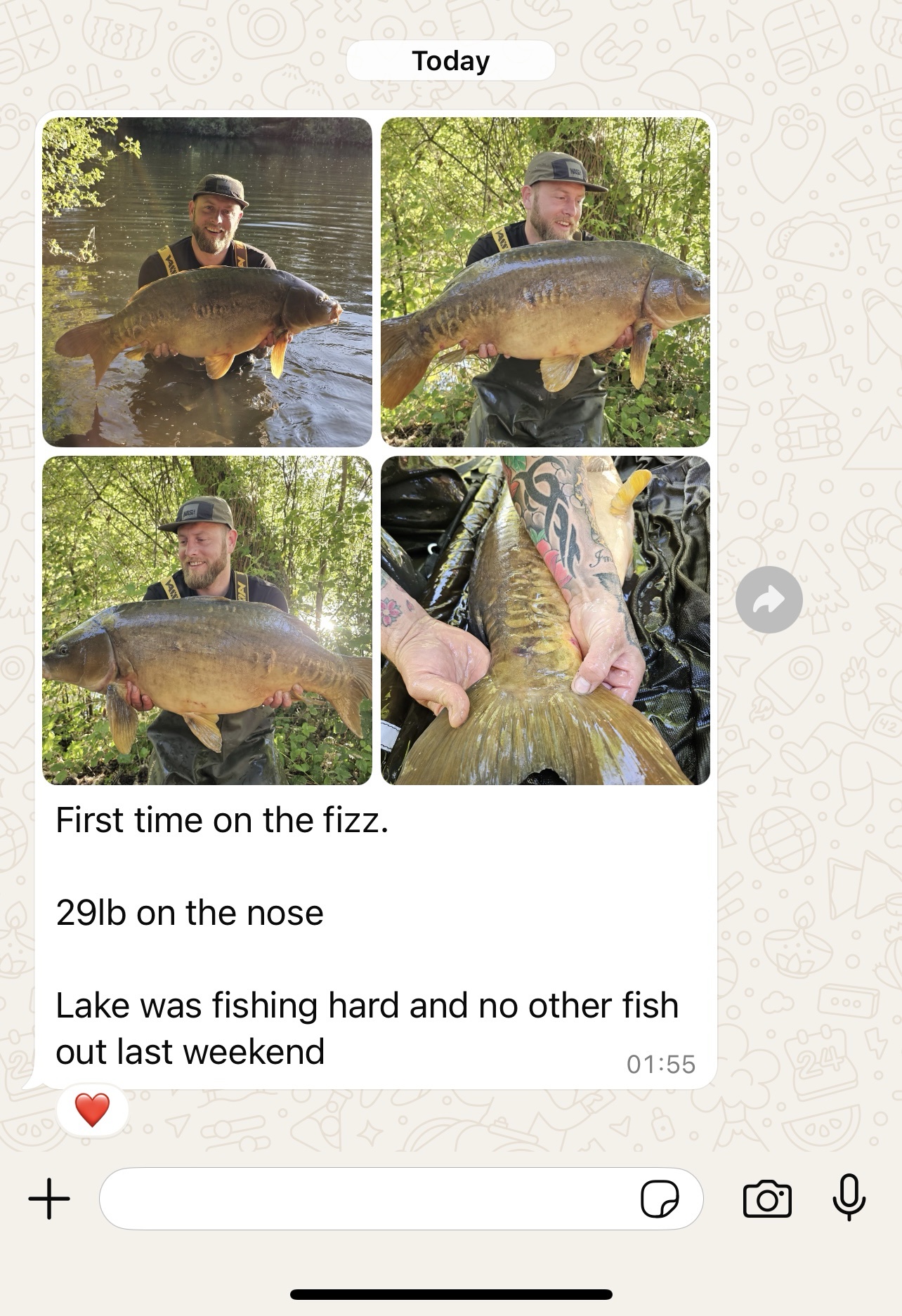Tap the heart reaction under the message
Screen dimensions: 902x1316
(92, 1110)
